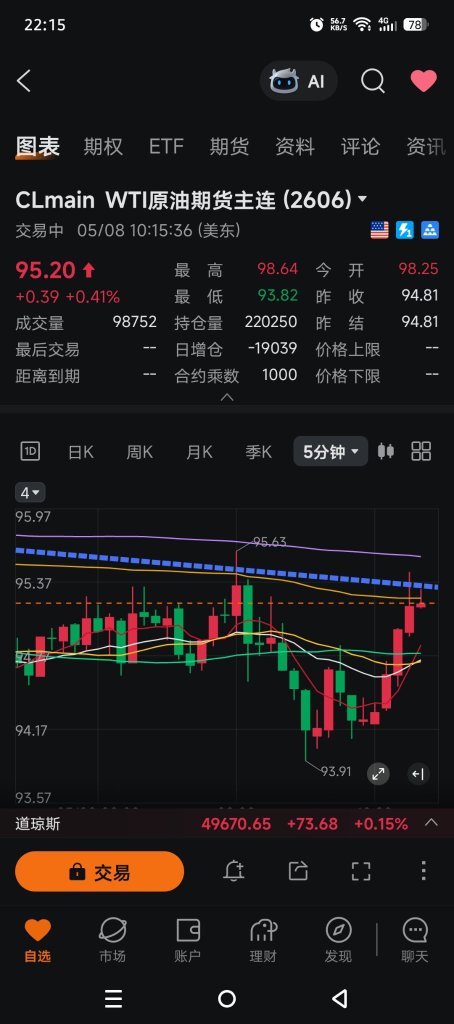This screenshot has width=454, height=1024.
Task: Open search with the magnifier icon
Action: [x=372, y=82]
